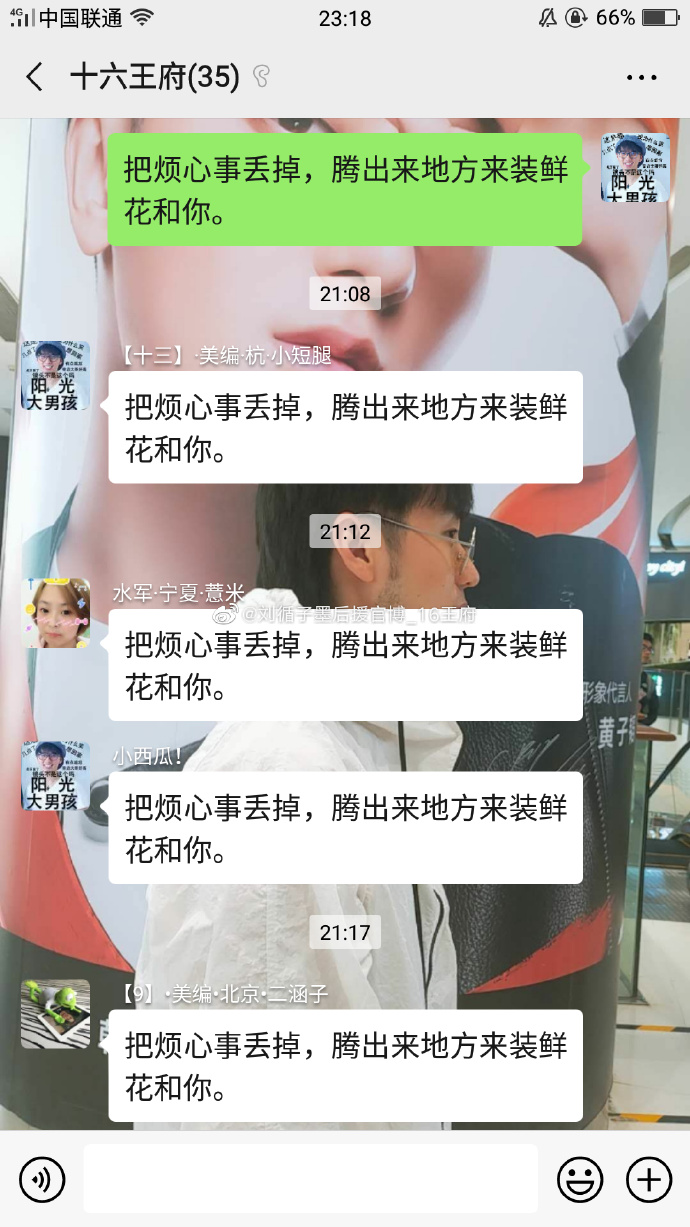Screen dimensions: 690x1227
Task: View avatar of 【十三】·美编·杭·小短腿
Action: 56,376
